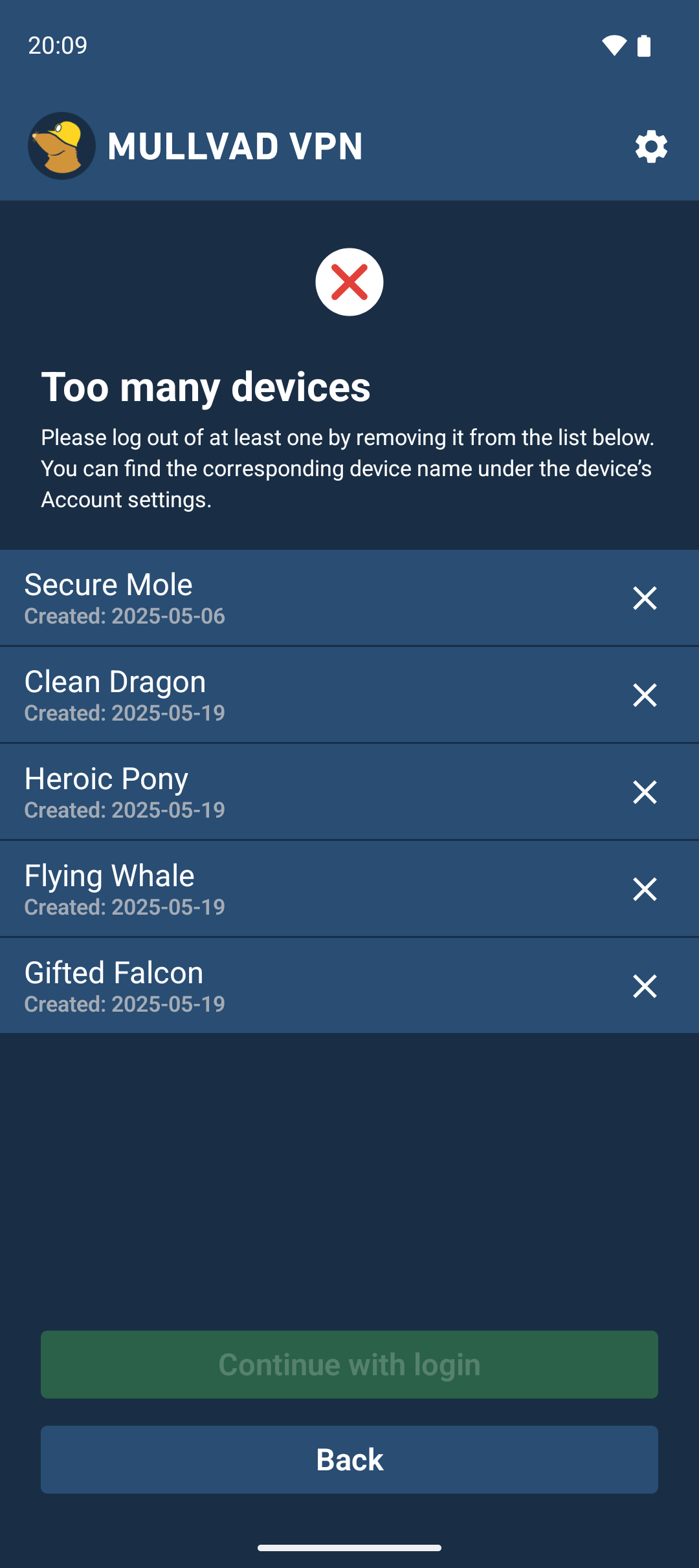
Task: Tap the clock in the status bar
Action: [x=57, y=45]
